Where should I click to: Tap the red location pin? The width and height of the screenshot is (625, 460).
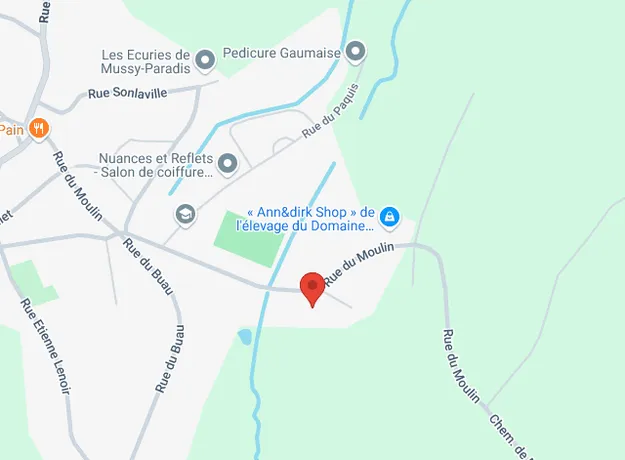[313, 287]
